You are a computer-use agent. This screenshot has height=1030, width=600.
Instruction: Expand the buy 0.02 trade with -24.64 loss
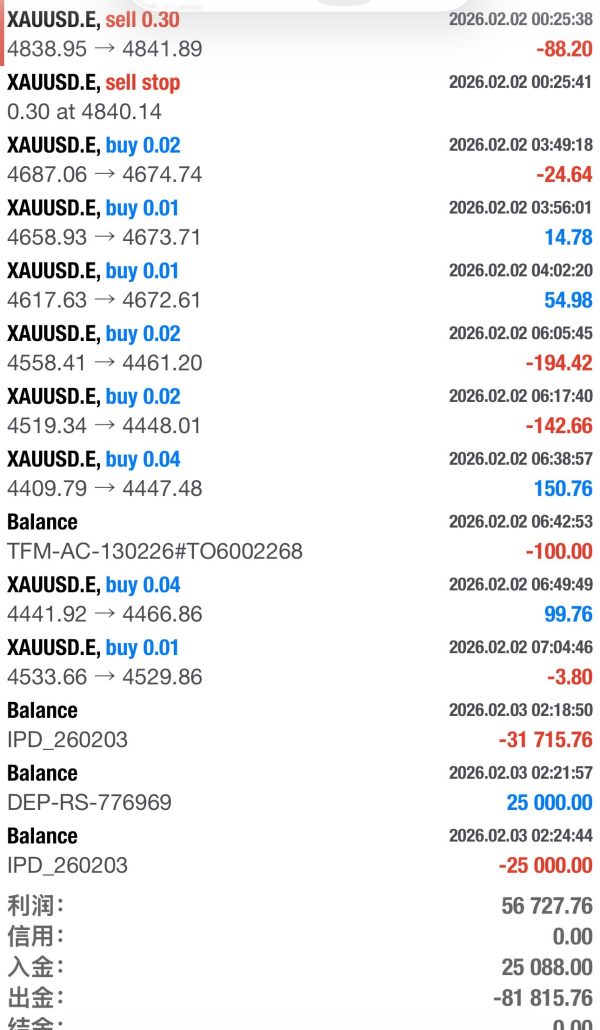(x=300, y=159)
